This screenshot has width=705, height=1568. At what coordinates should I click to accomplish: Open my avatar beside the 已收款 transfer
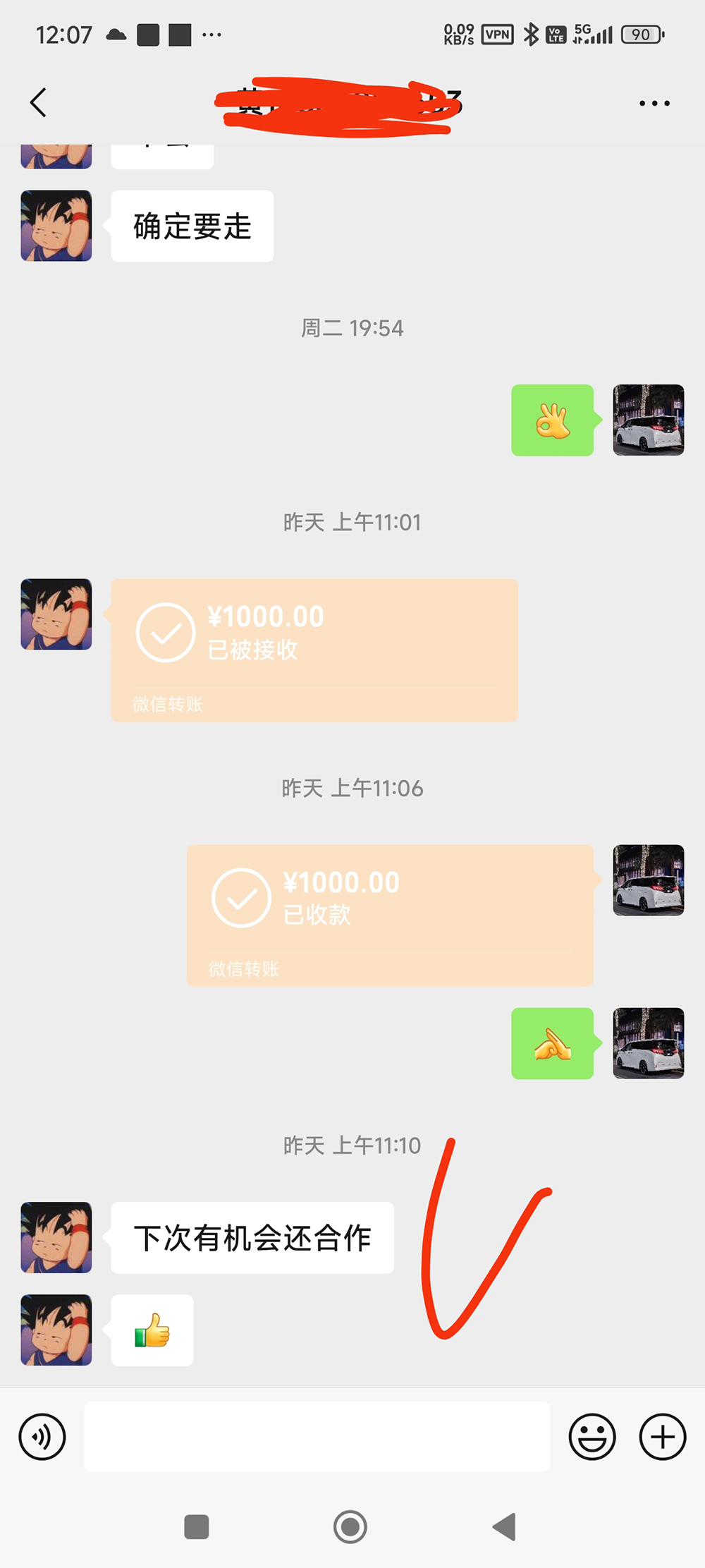pos(648,880)
